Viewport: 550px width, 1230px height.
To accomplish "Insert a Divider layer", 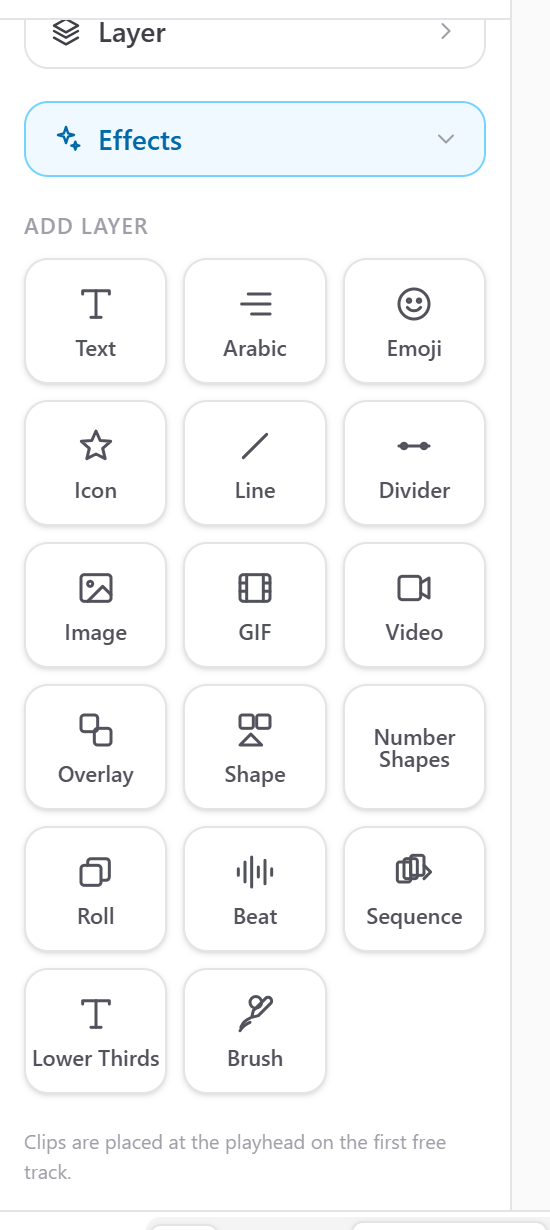I will click(x=414, y=463).
